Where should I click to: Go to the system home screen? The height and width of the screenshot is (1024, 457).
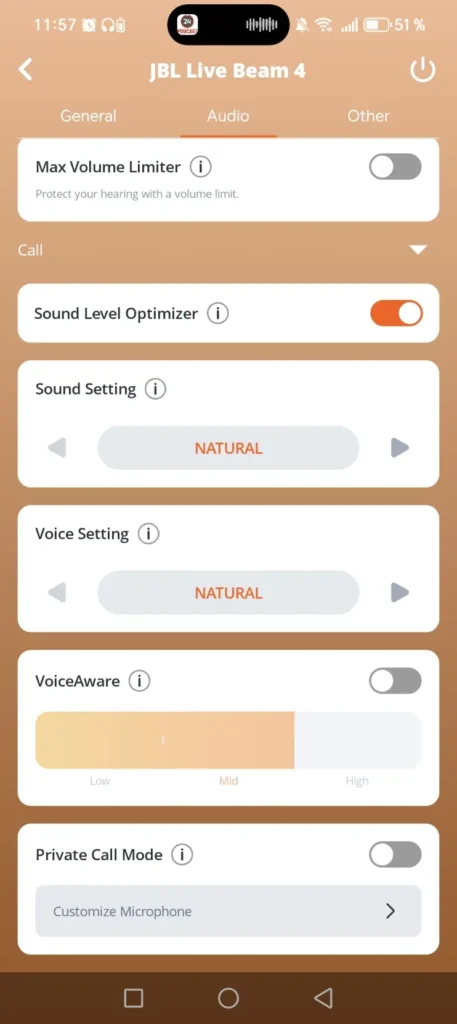(x=228, y=997)
